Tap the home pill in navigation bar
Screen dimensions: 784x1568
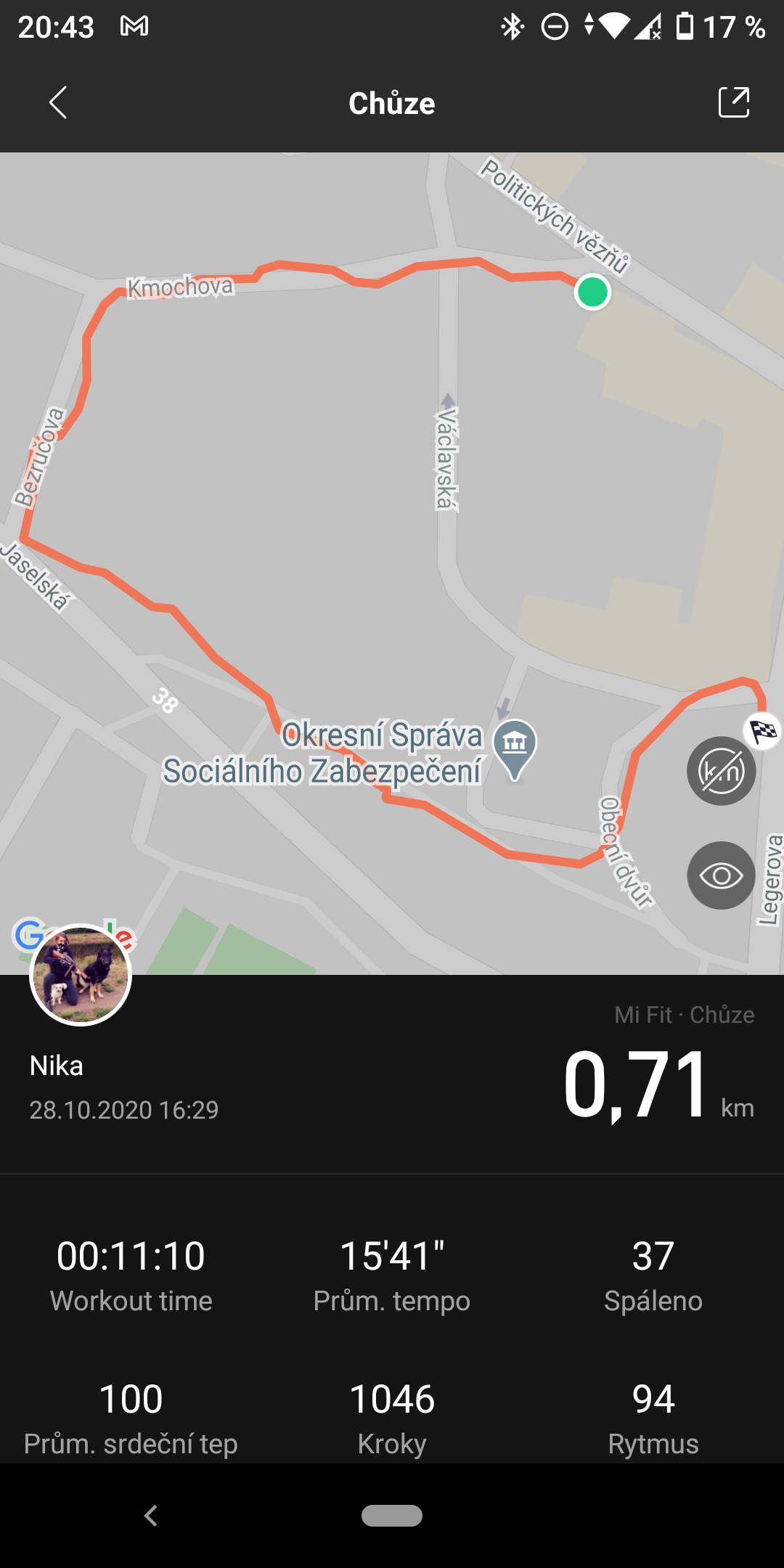click(392, 1516)
